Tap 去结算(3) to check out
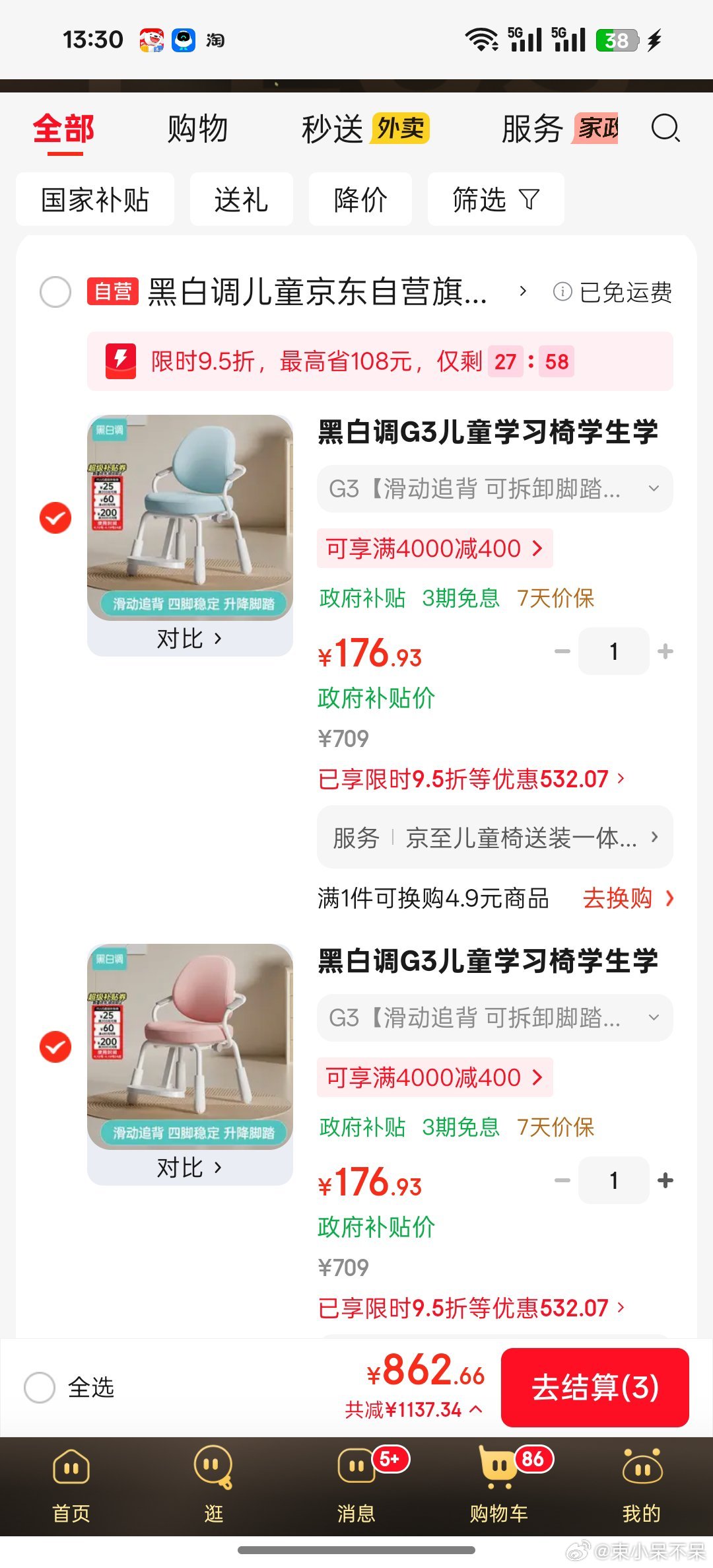Screen dimensions: 713x1568 [x=594, y=1387]
